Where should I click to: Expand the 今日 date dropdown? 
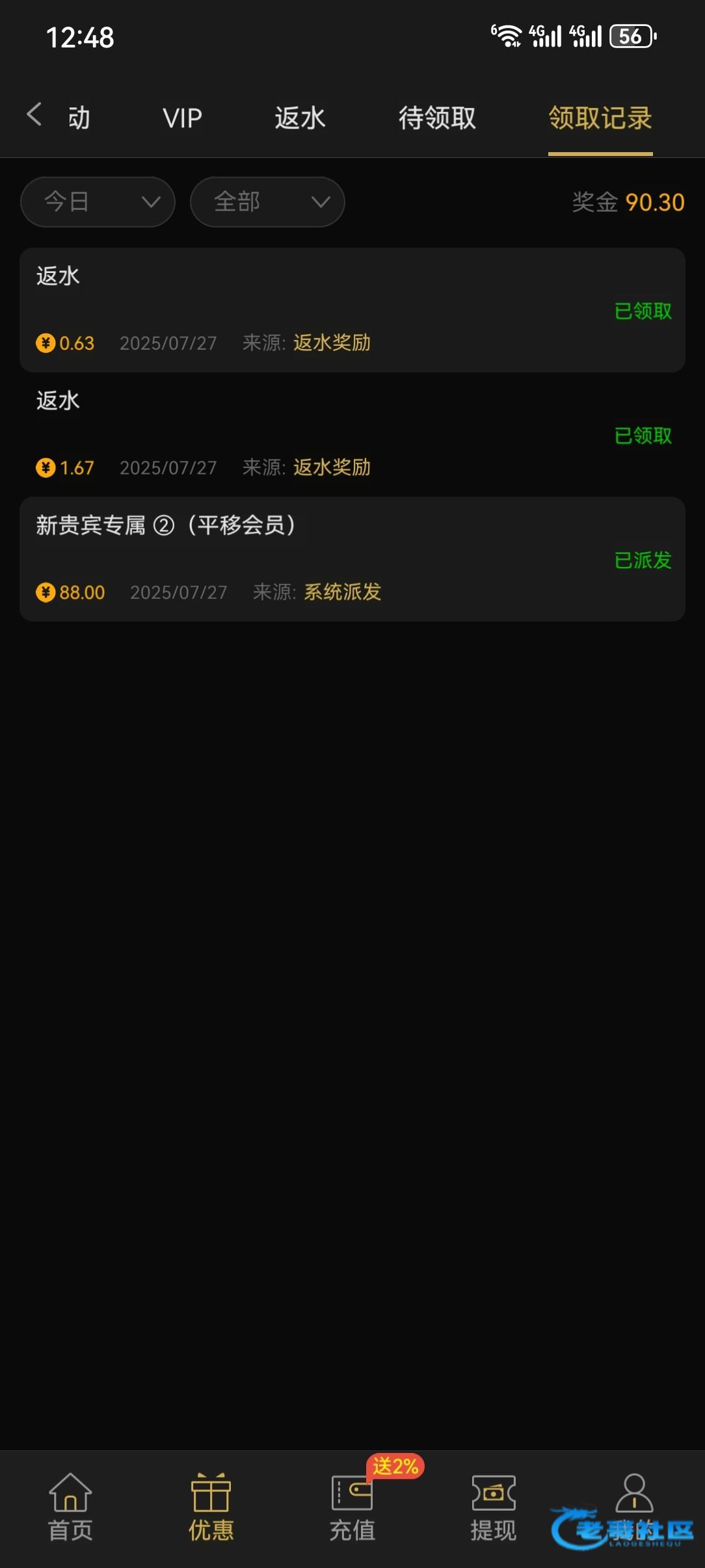(98, 202)
